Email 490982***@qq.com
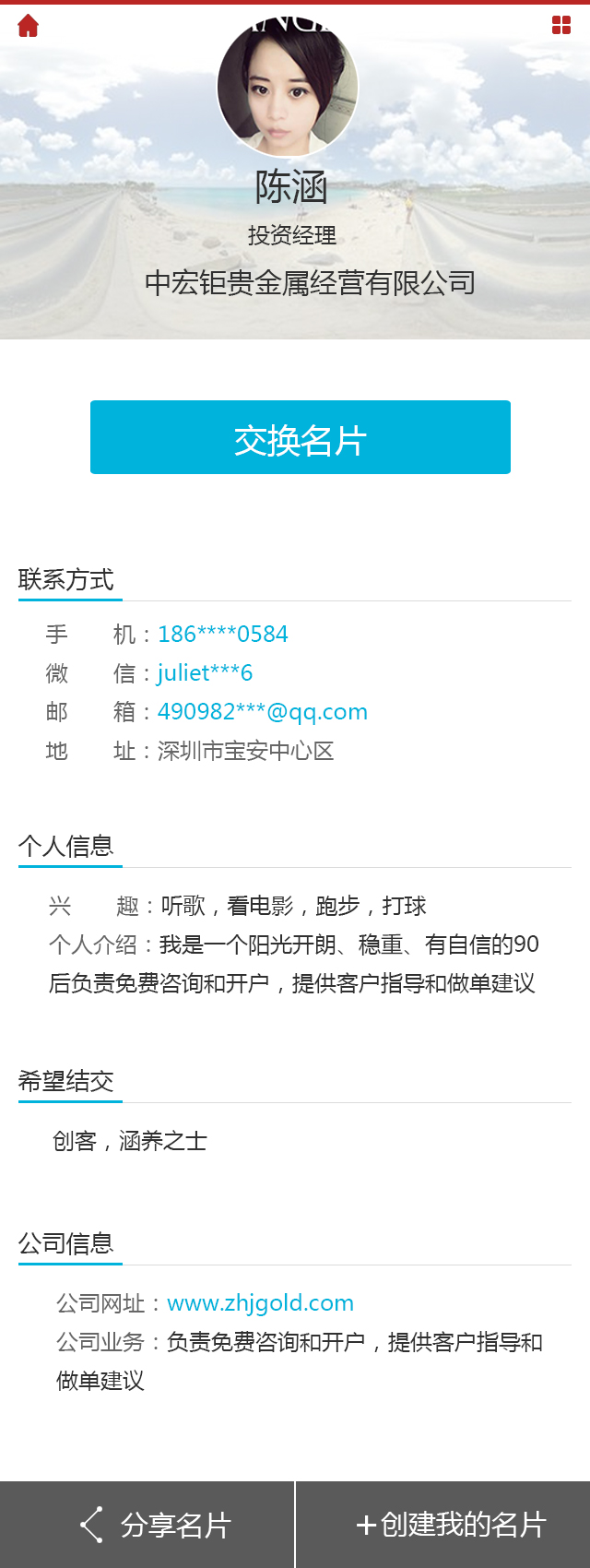 tap(262, 712)
